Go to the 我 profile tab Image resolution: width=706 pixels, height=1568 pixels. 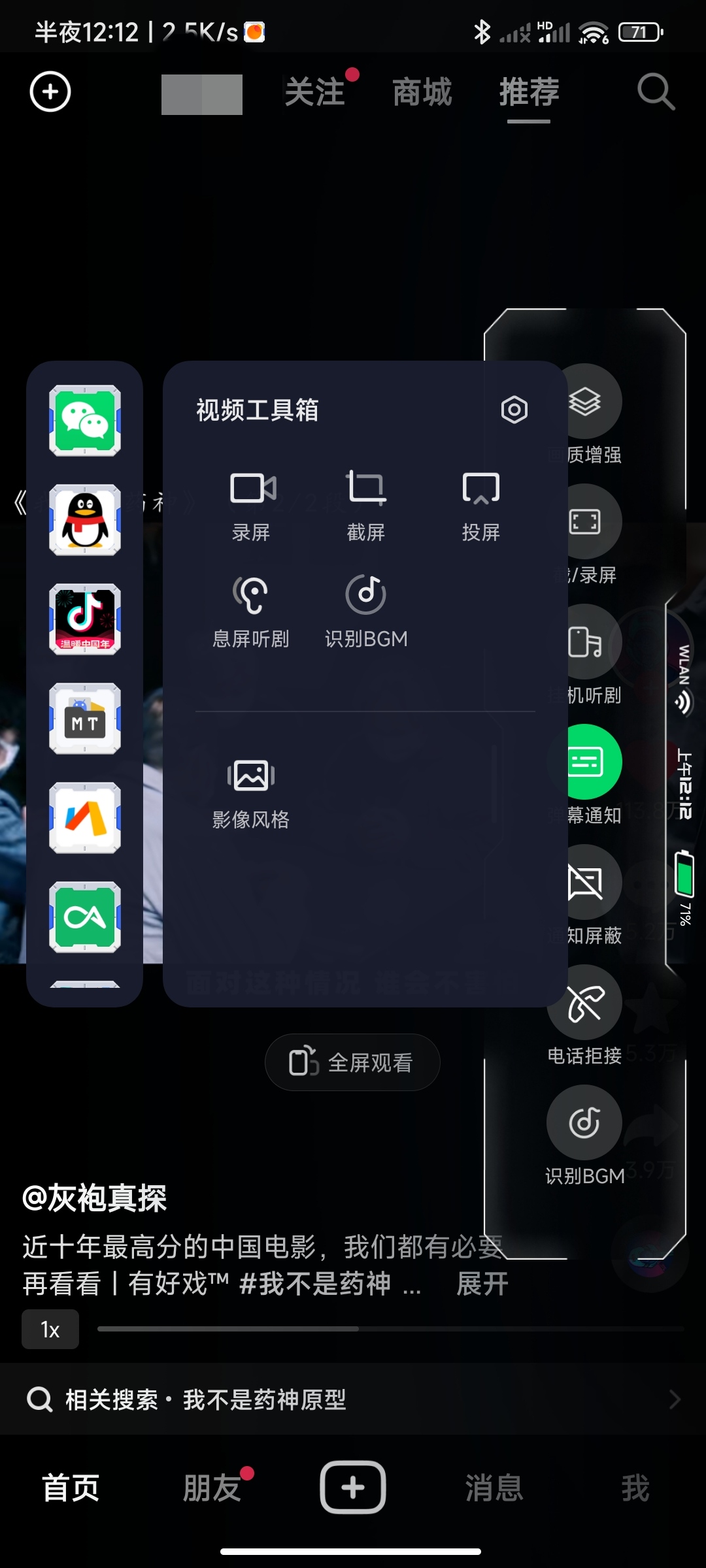point(635,1488)
